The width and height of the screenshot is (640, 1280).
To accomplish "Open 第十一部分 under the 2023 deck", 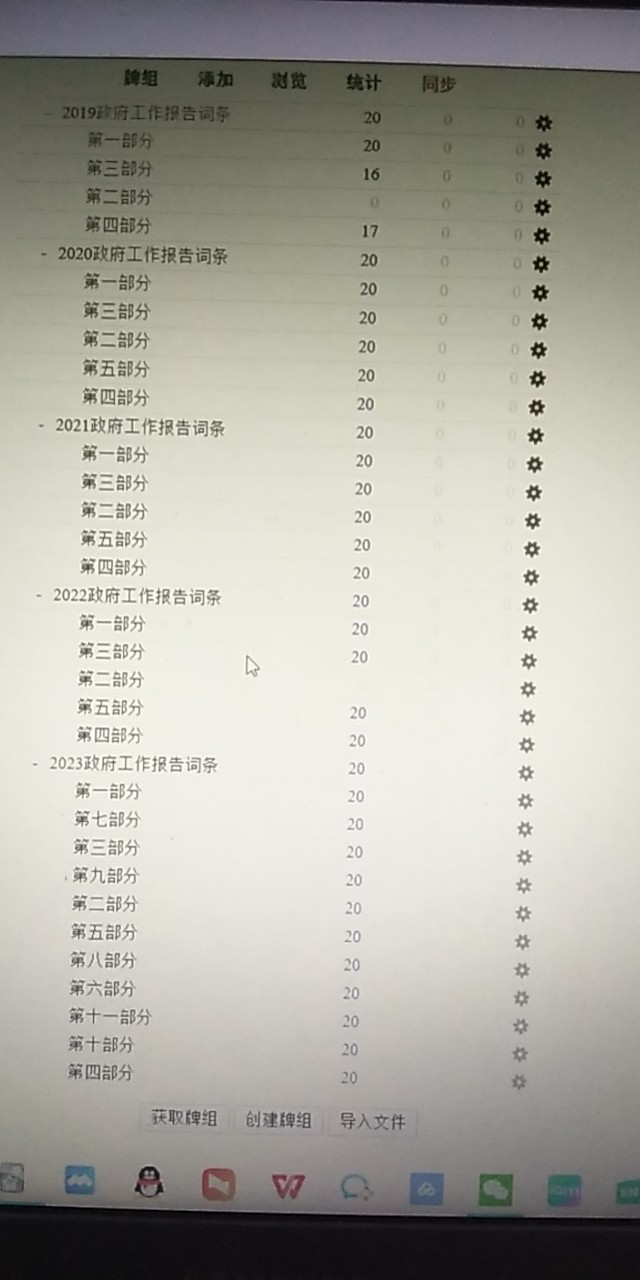I will 110,1017.
